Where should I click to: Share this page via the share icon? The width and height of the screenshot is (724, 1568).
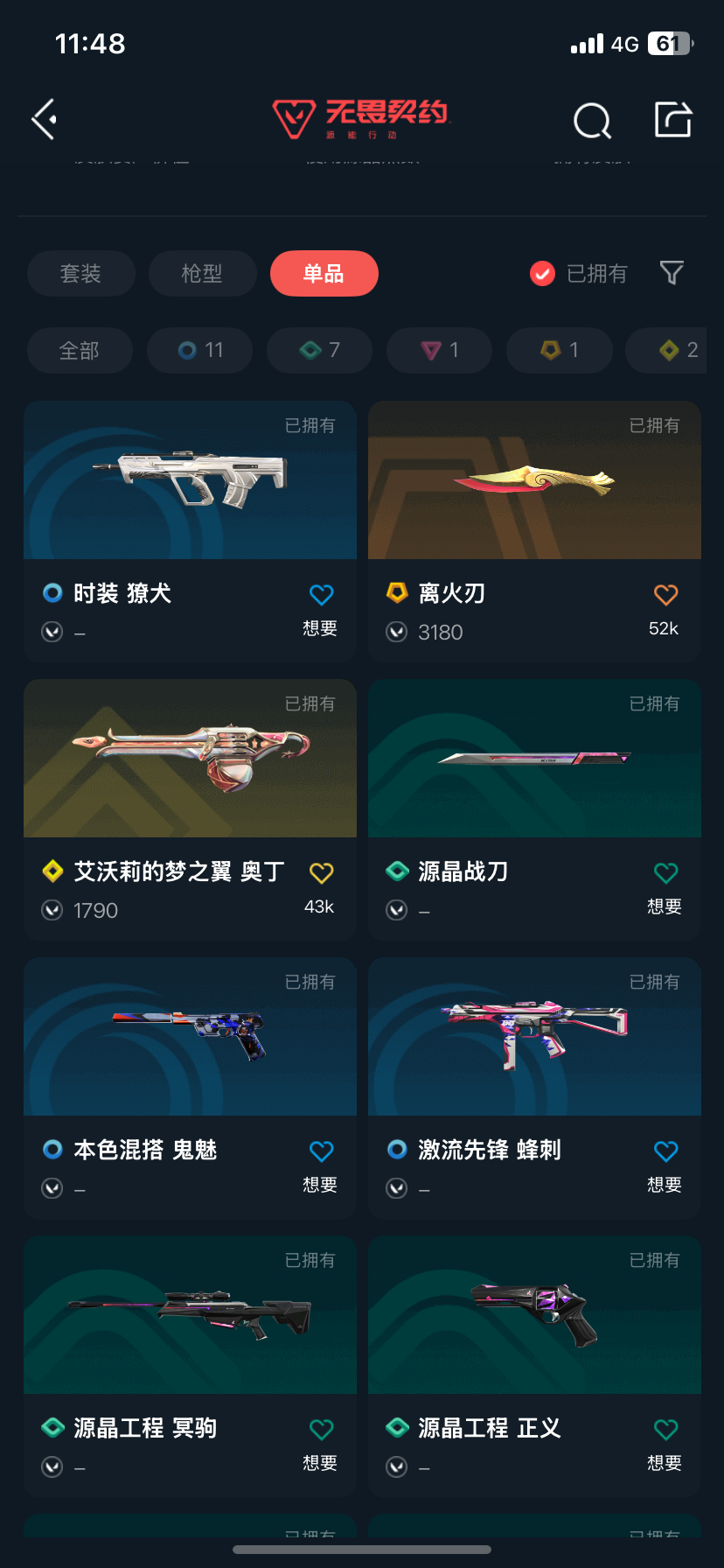(673, 120)
